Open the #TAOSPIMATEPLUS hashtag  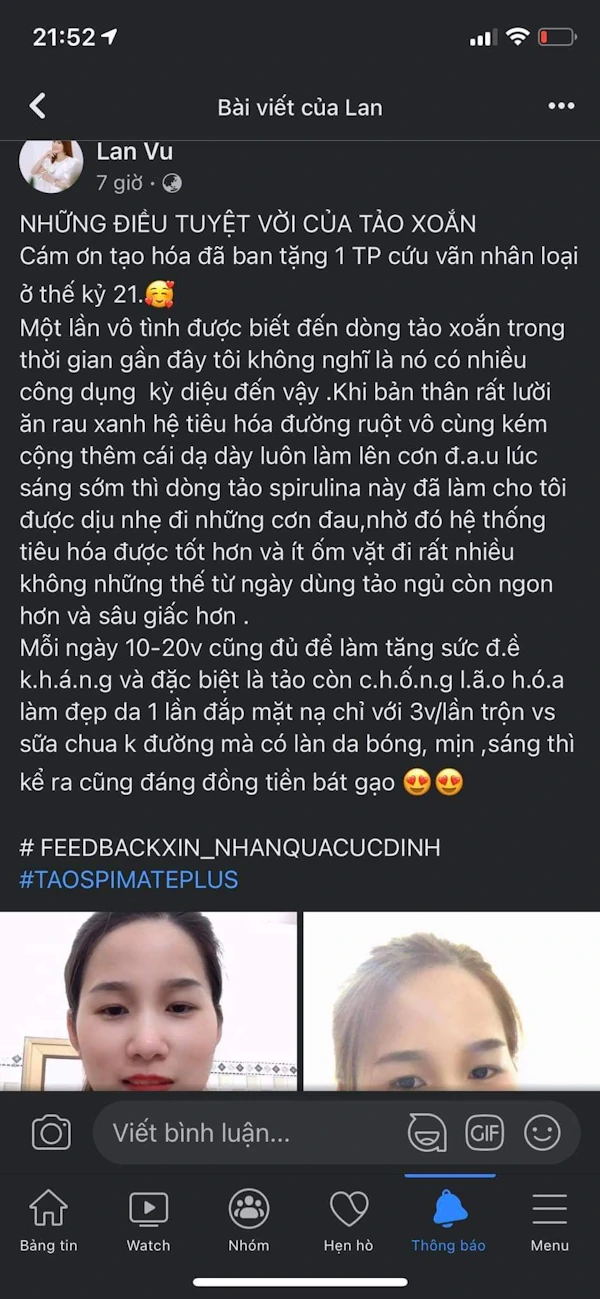point(129,879)
